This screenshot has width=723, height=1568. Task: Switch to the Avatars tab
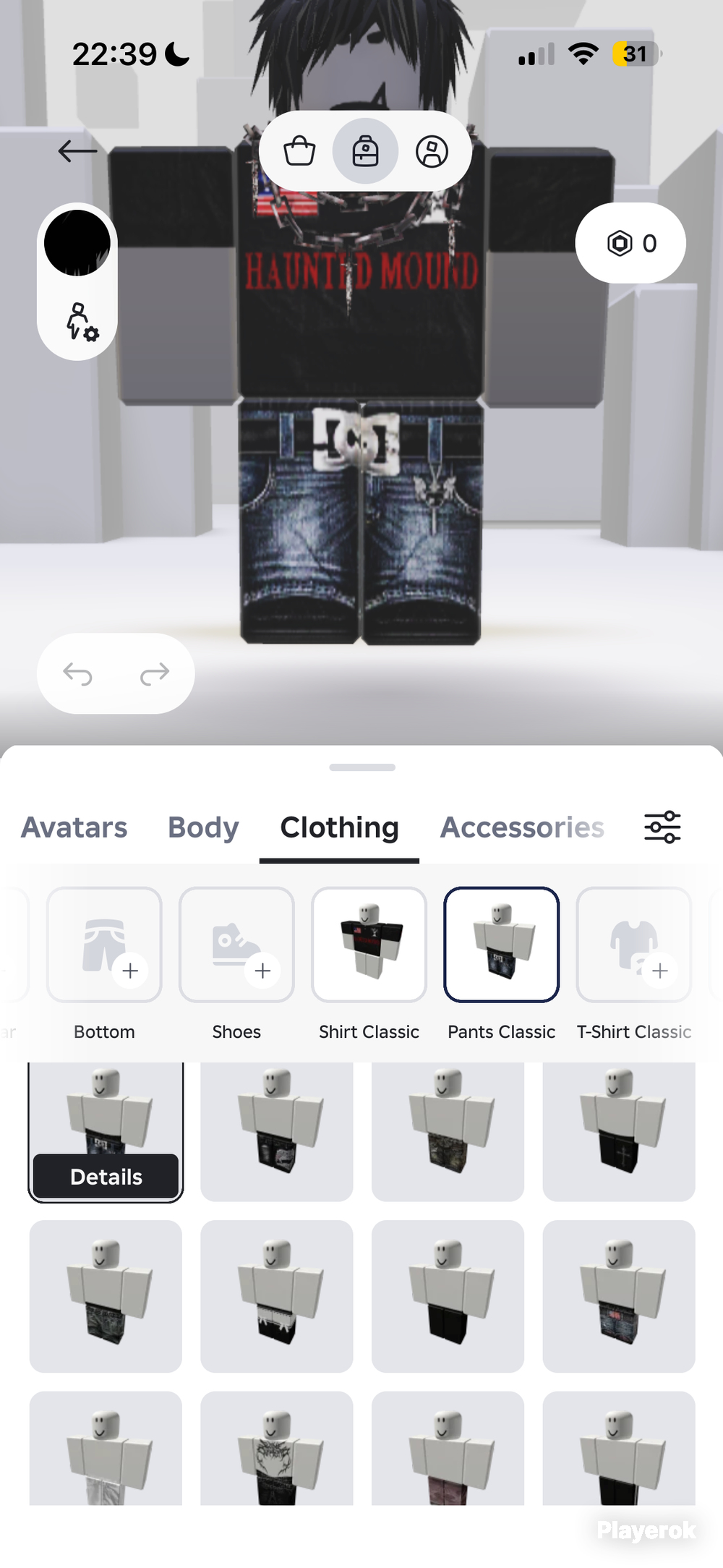(x=74, y=827)
